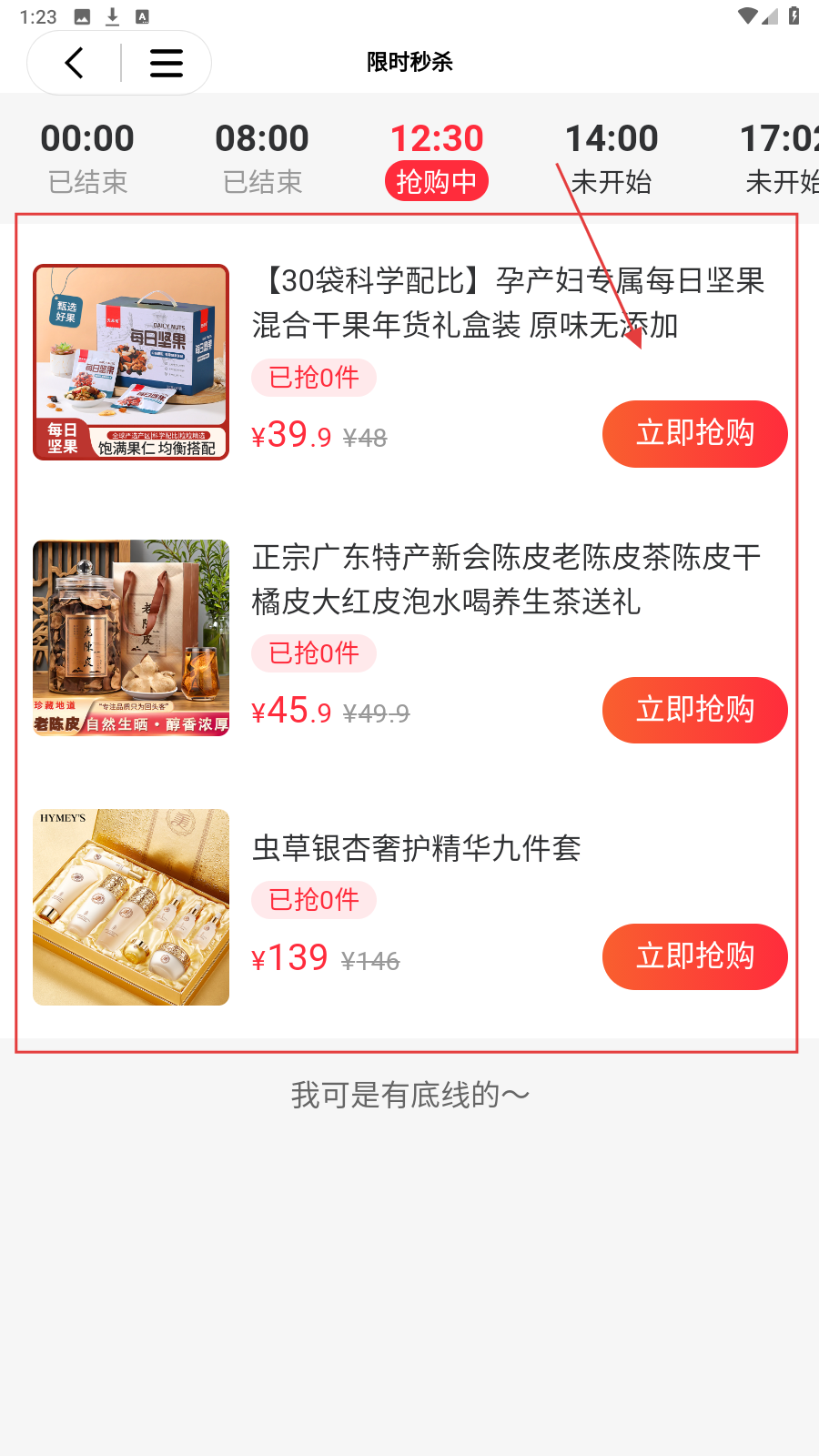Open the 虫草银杏奢护精华 product image
The height and width of the screenshot is (1456, 819).
pos(131,907)
